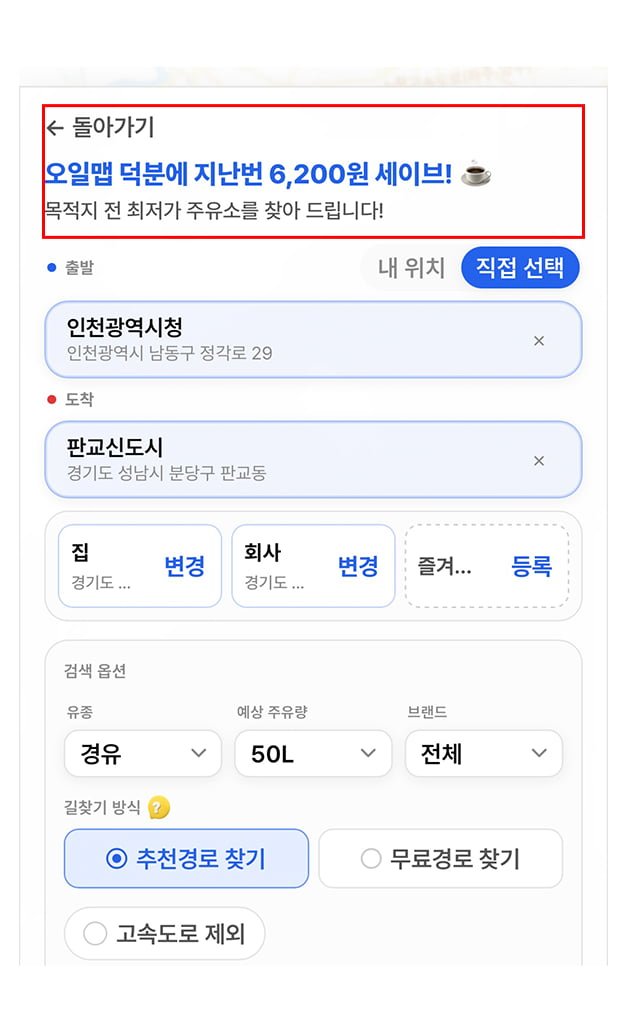Open the 브랜드 dropdown showing 전체
This screenshot has width=627, height=1022.
(x=484, y=753)
